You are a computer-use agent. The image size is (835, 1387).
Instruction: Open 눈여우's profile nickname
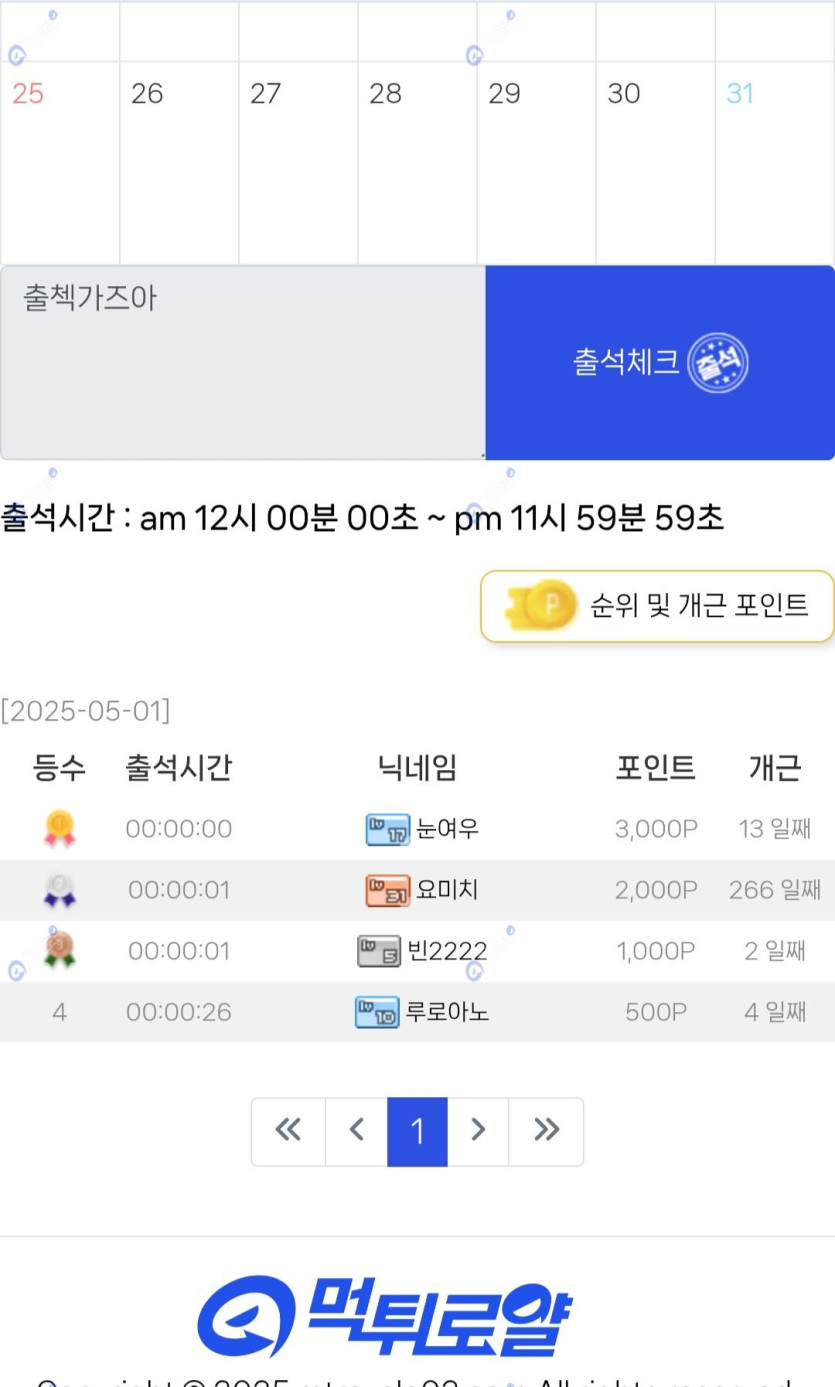click(447, 829)
